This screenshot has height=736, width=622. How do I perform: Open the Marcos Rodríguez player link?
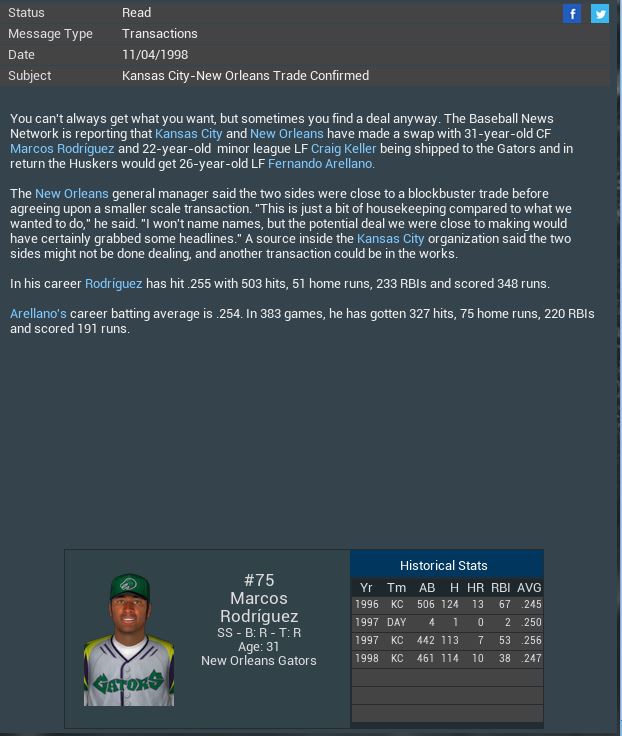(62, 149)
